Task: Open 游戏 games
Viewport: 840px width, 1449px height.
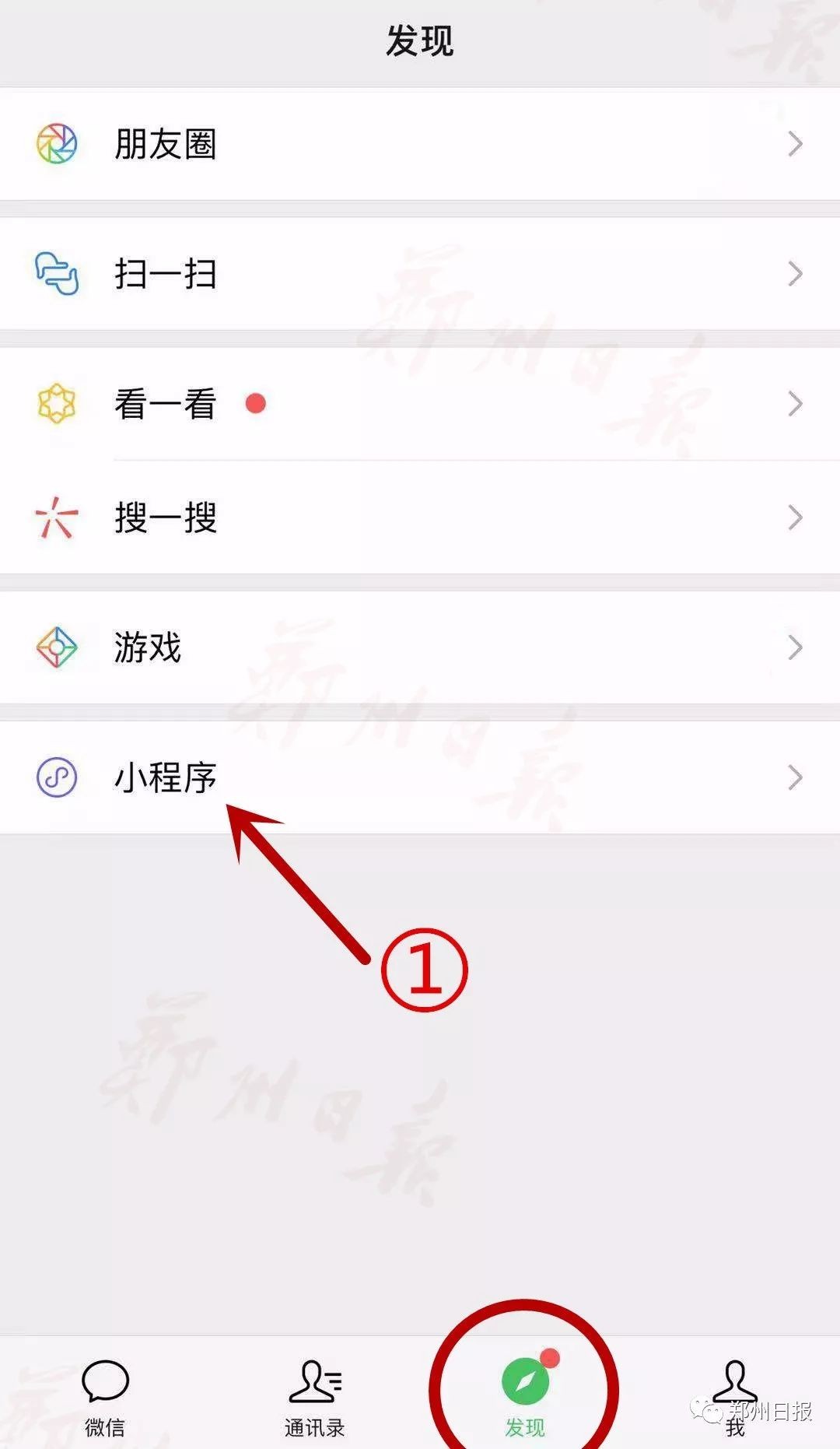Action: (x=420, y=647)
